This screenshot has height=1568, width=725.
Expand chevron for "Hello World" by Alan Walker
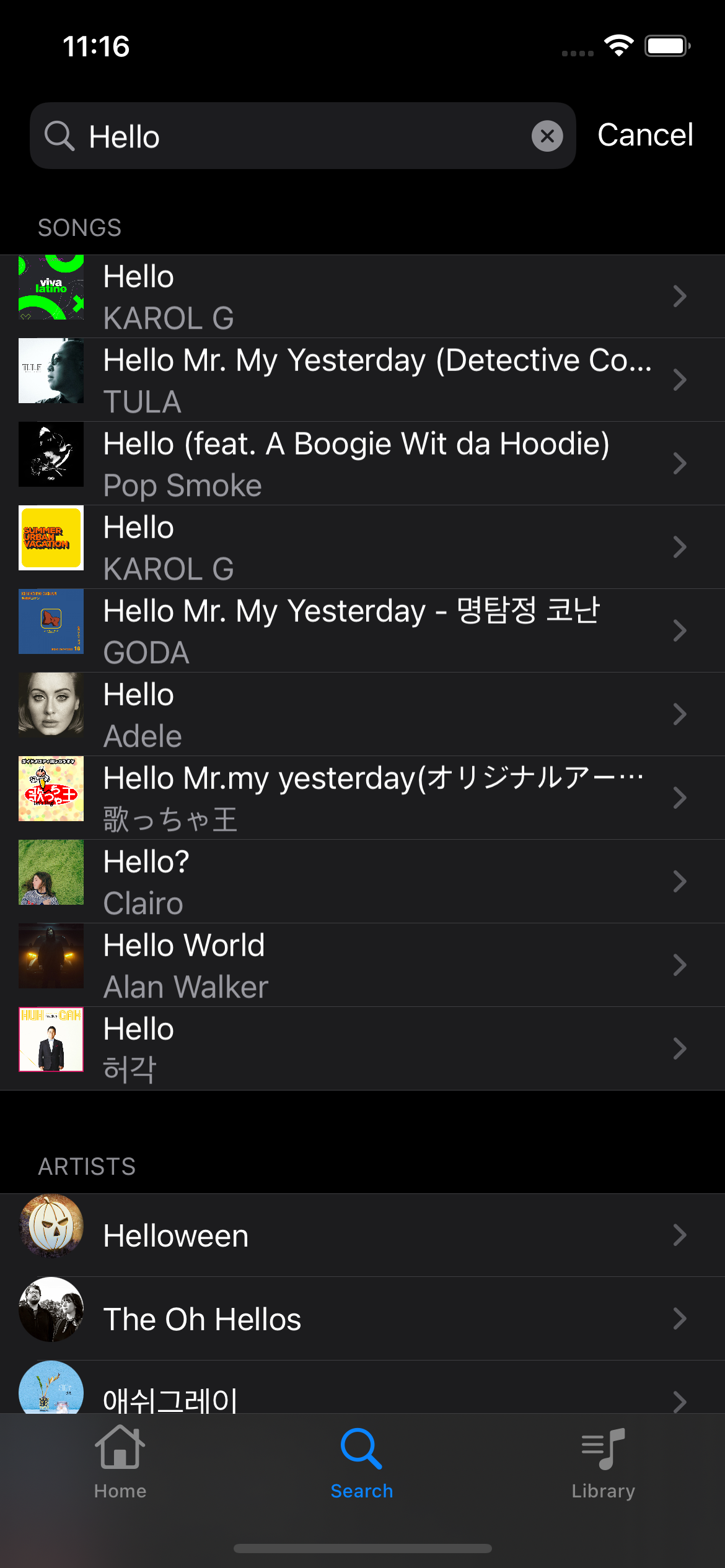tap(680, 965)
